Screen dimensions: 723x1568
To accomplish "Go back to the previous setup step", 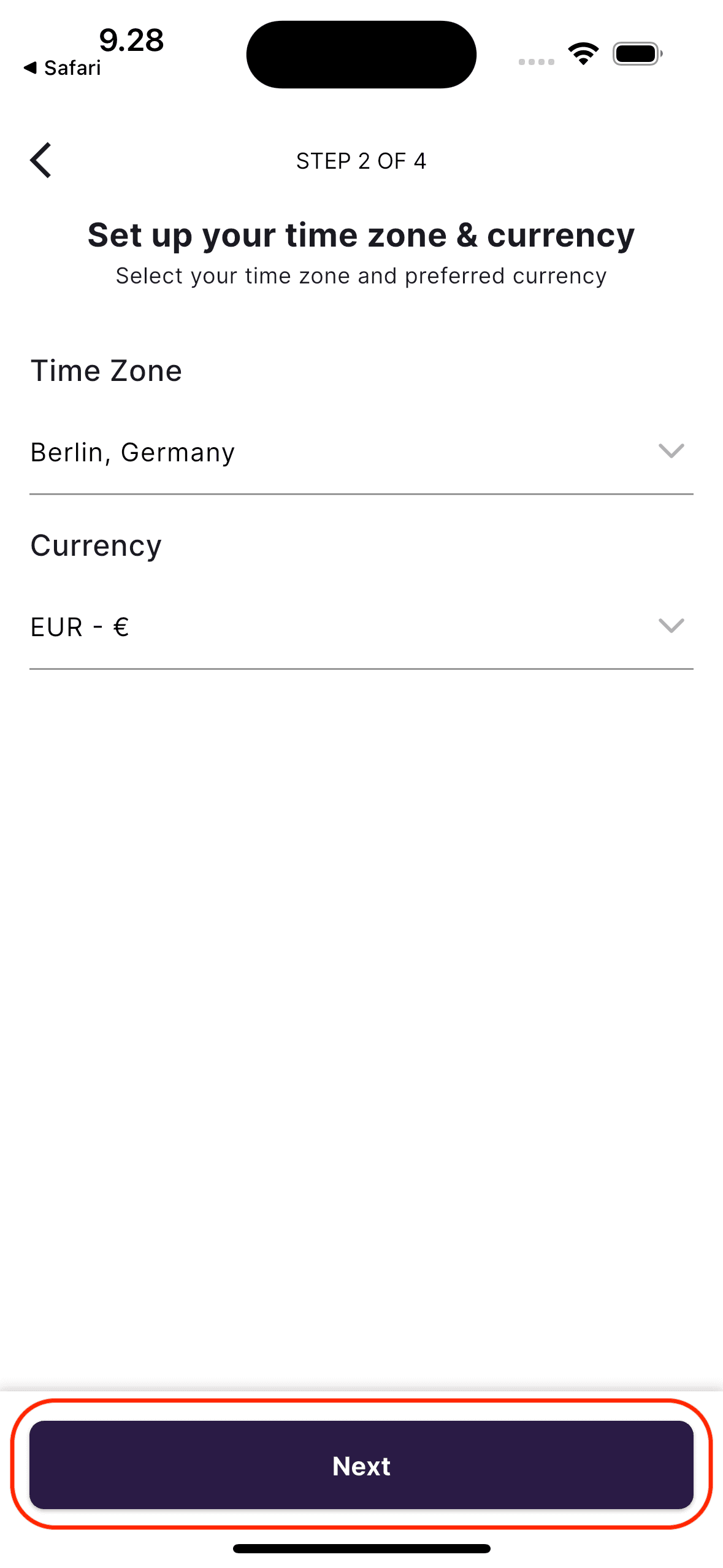I will click(x=41, y=161).
